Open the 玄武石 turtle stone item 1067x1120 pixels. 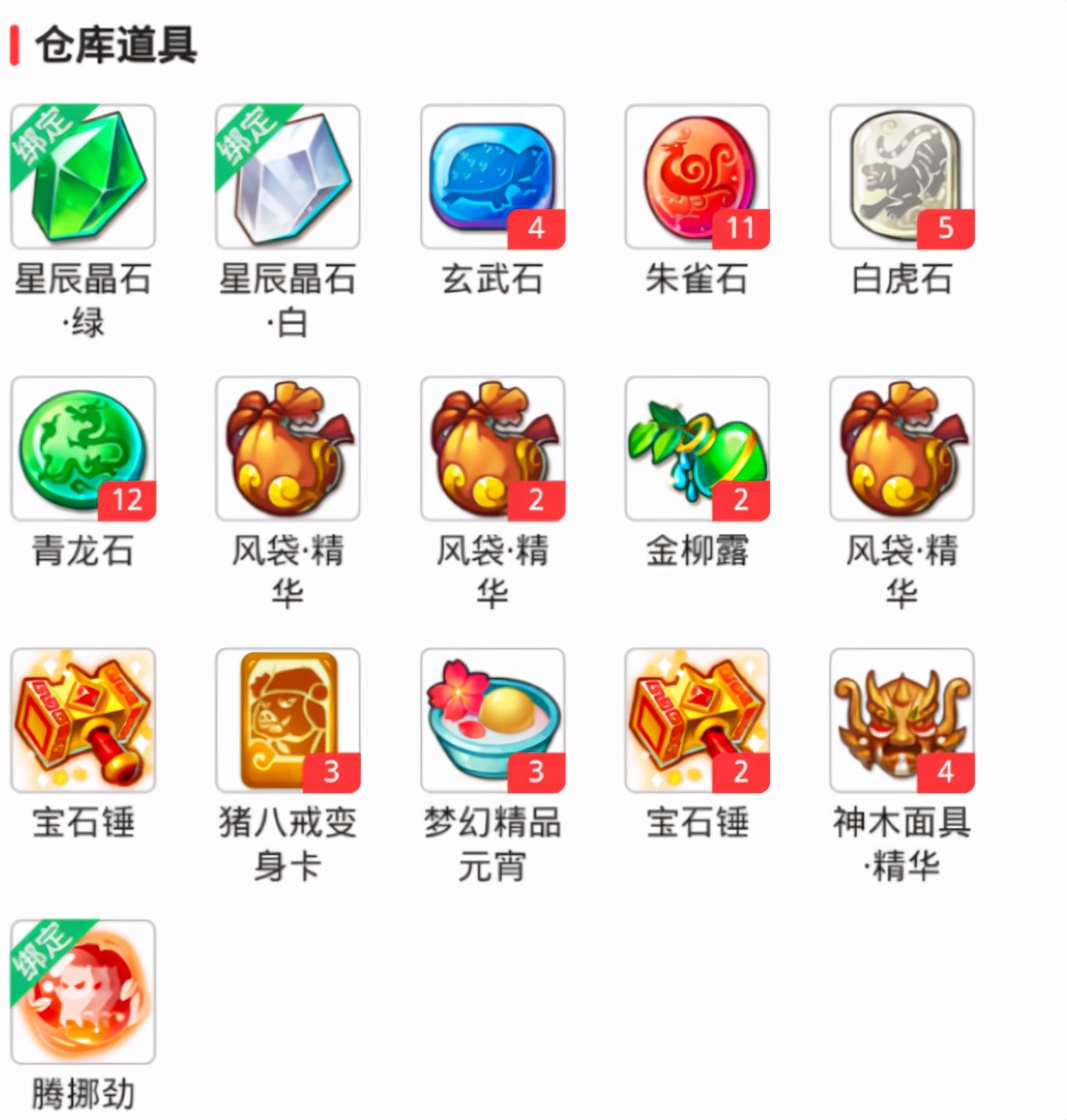pos(493,177)
